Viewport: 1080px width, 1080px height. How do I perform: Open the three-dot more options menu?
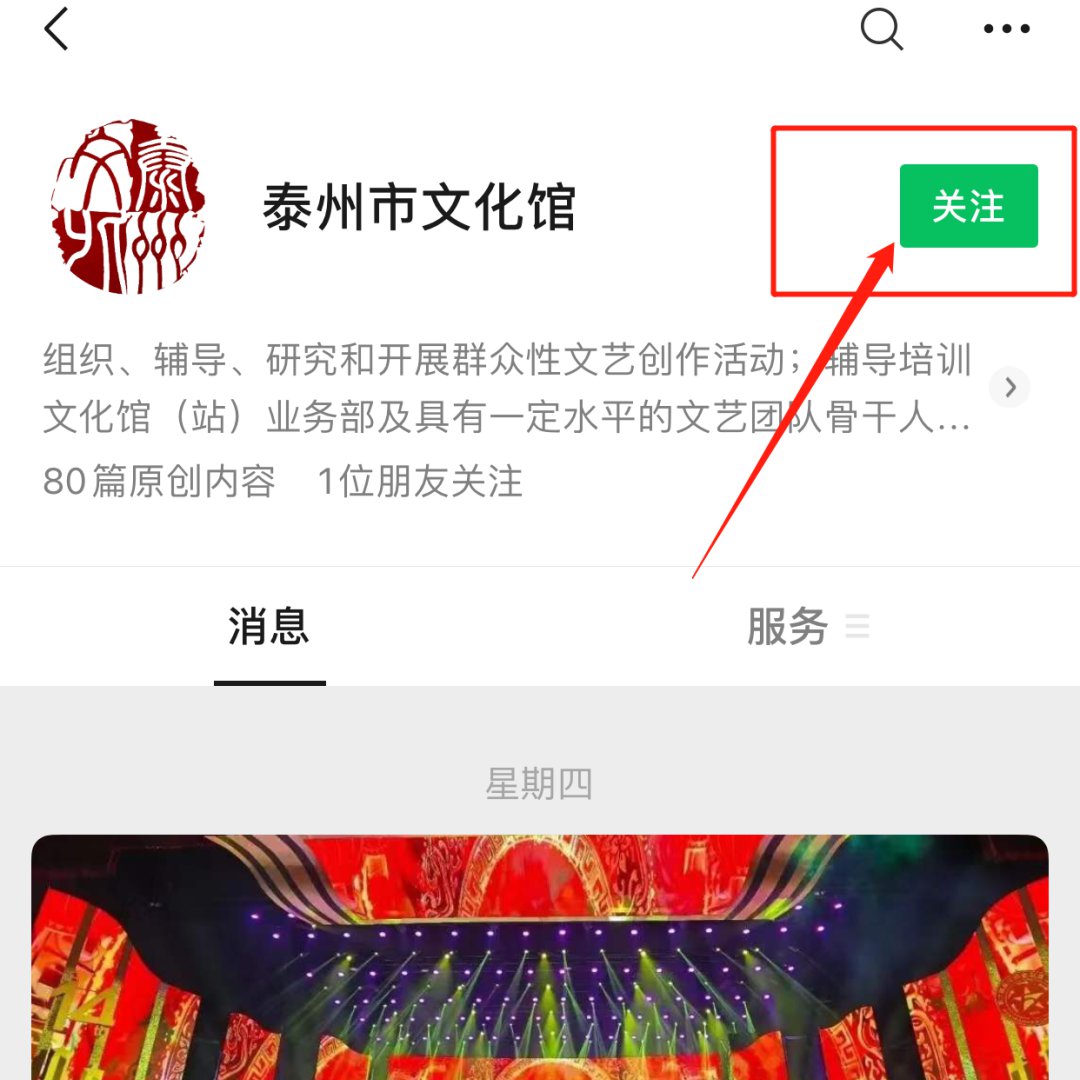(1006, 29)
